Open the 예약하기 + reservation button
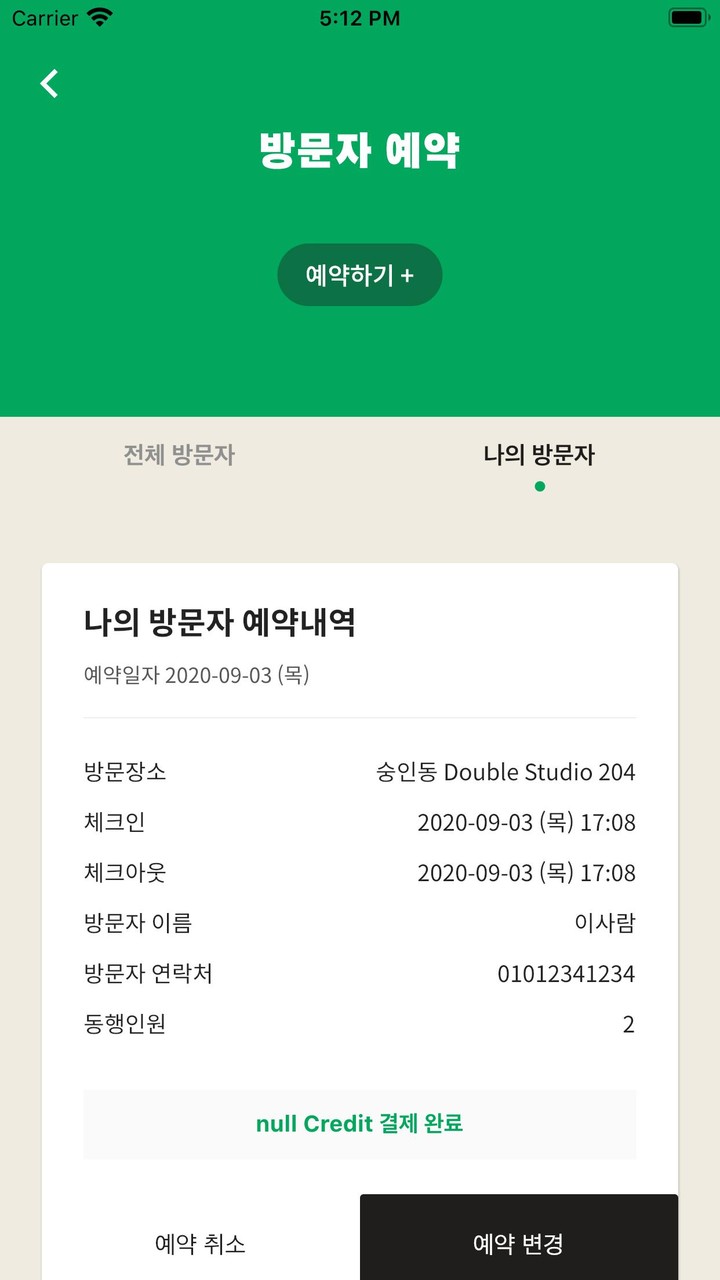The image size is (720, 1280). pyautogui.click(x=360, y=274)
